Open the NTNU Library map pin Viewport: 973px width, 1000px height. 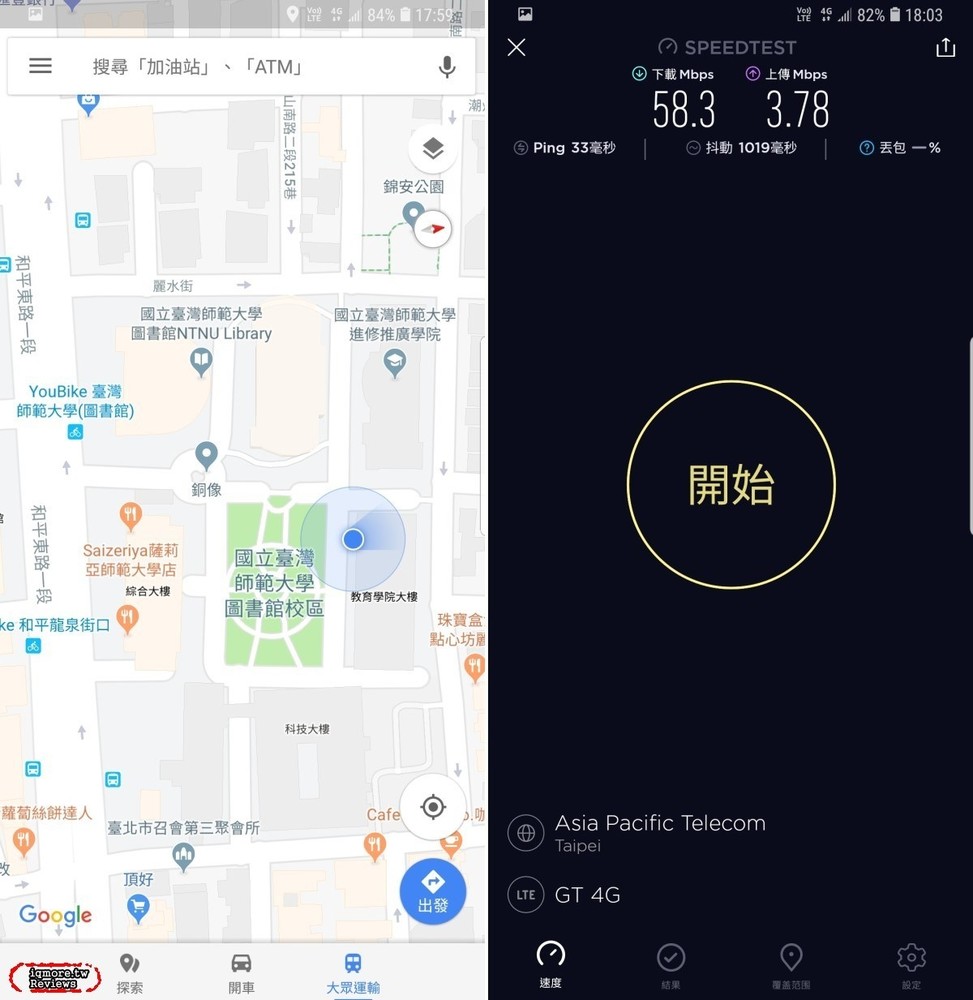201,361
